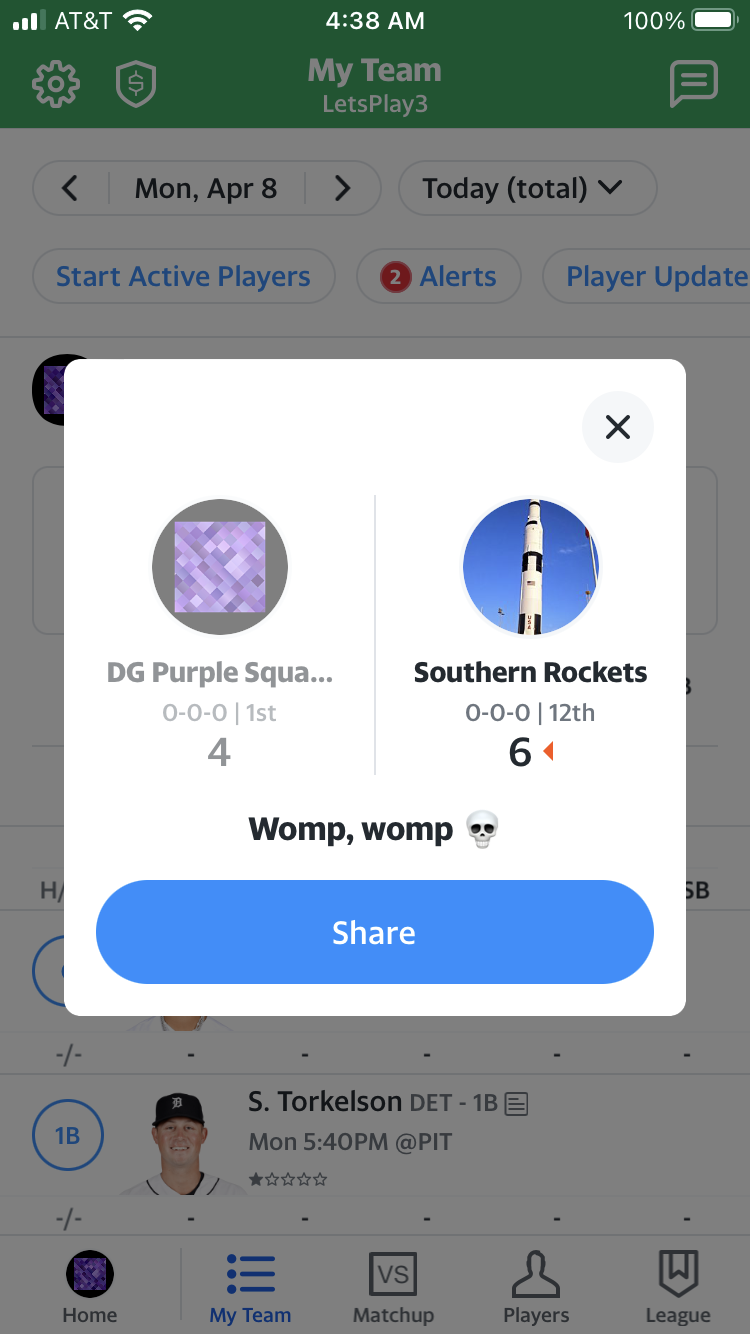Tap the 1B position slot for Torkelson
The height and width of the screenshot is (1334, 750).
[68, 1136]
